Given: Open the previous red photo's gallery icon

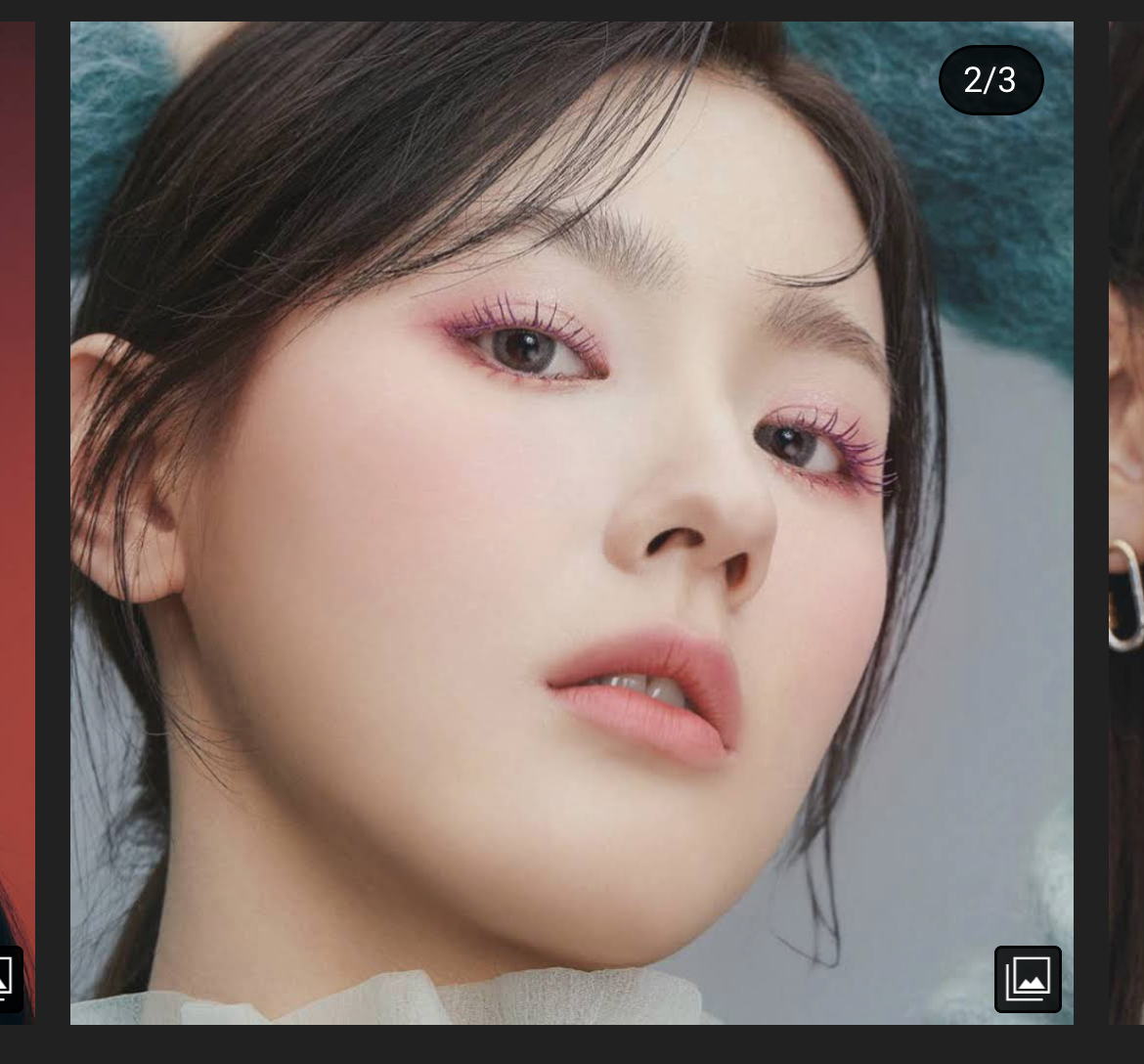Looking at the screenshot, I should 8,978.
